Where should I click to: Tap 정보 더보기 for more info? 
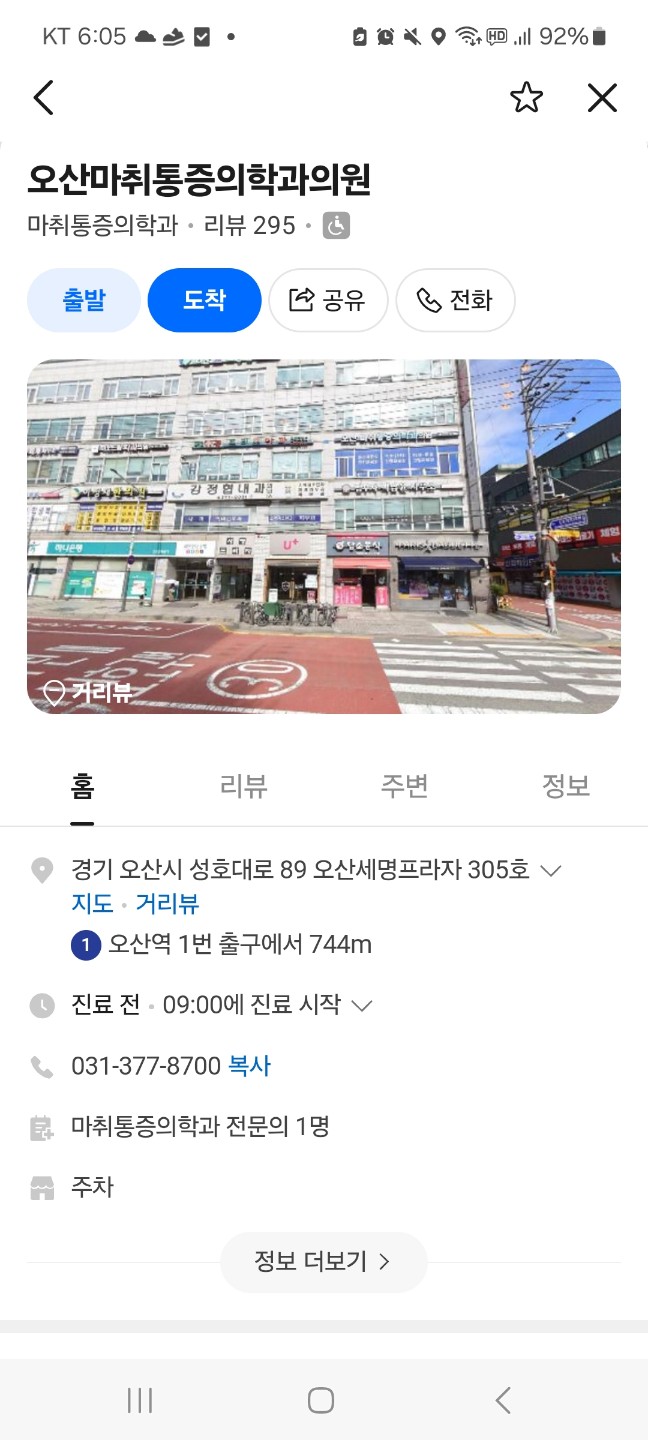[323, 1262]
